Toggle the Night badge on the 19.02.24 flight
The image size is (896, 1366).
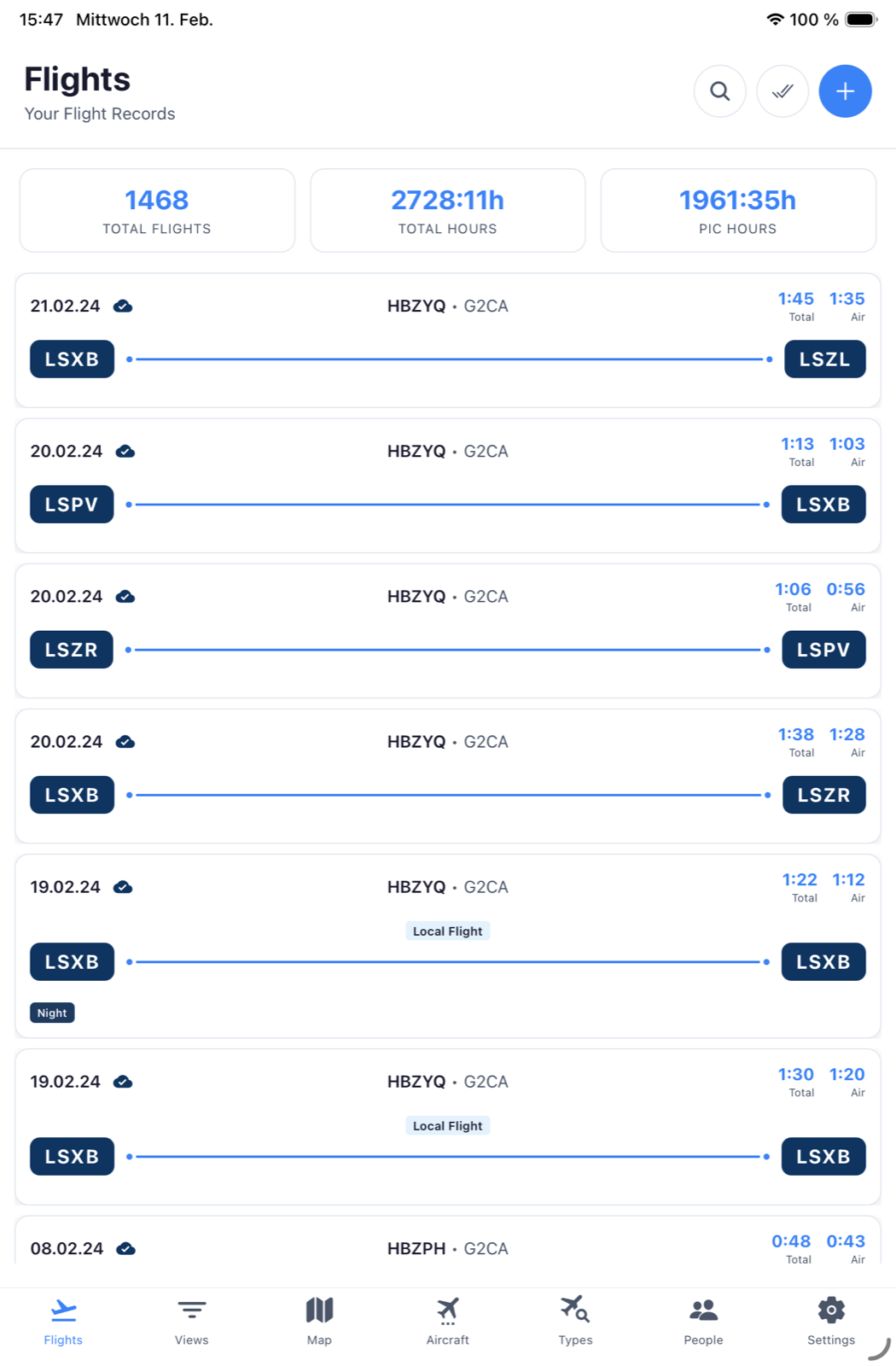[52, 1013]
